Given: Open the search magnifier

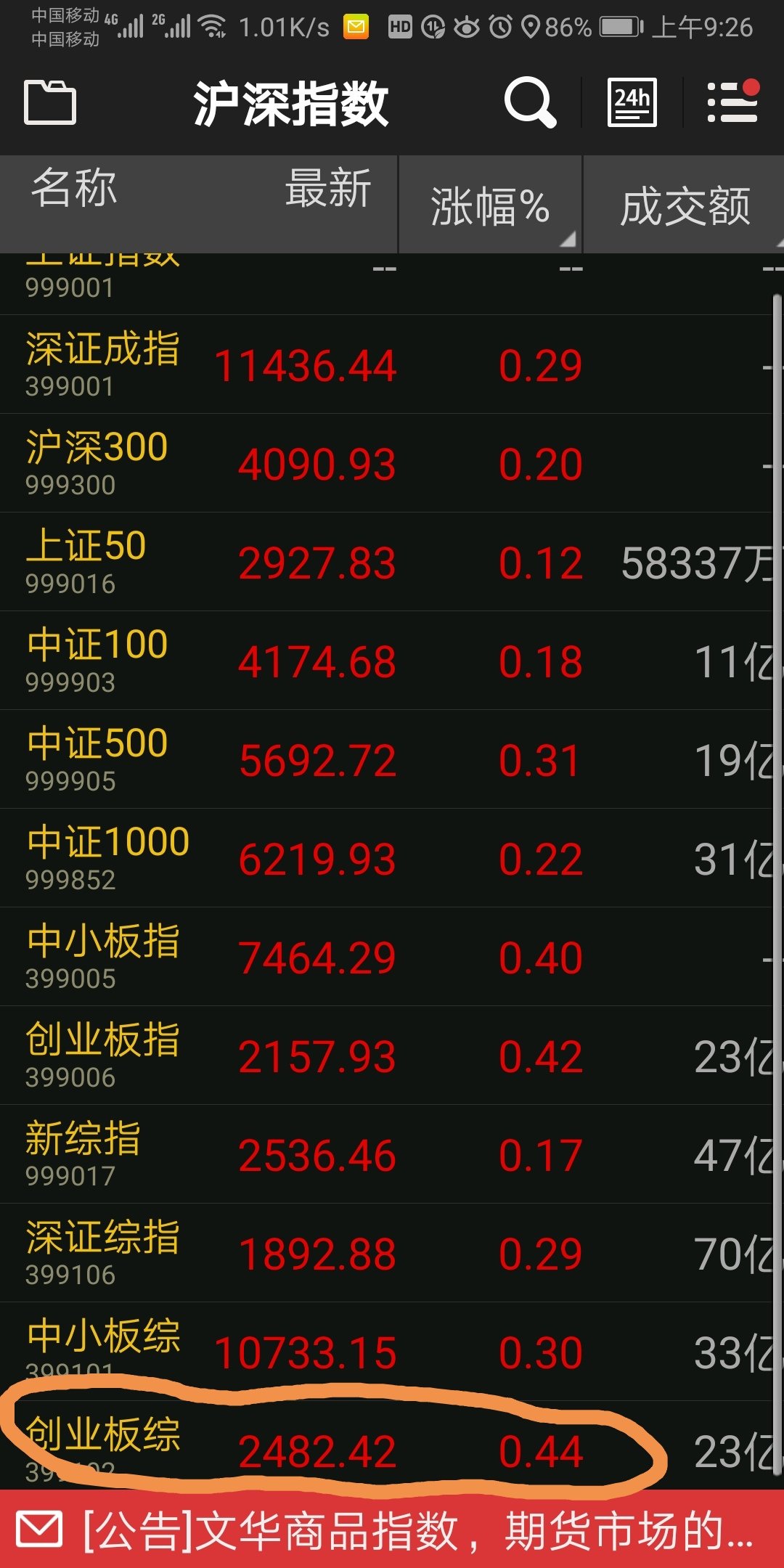Looking at the screenshot, I should (530, 102).
